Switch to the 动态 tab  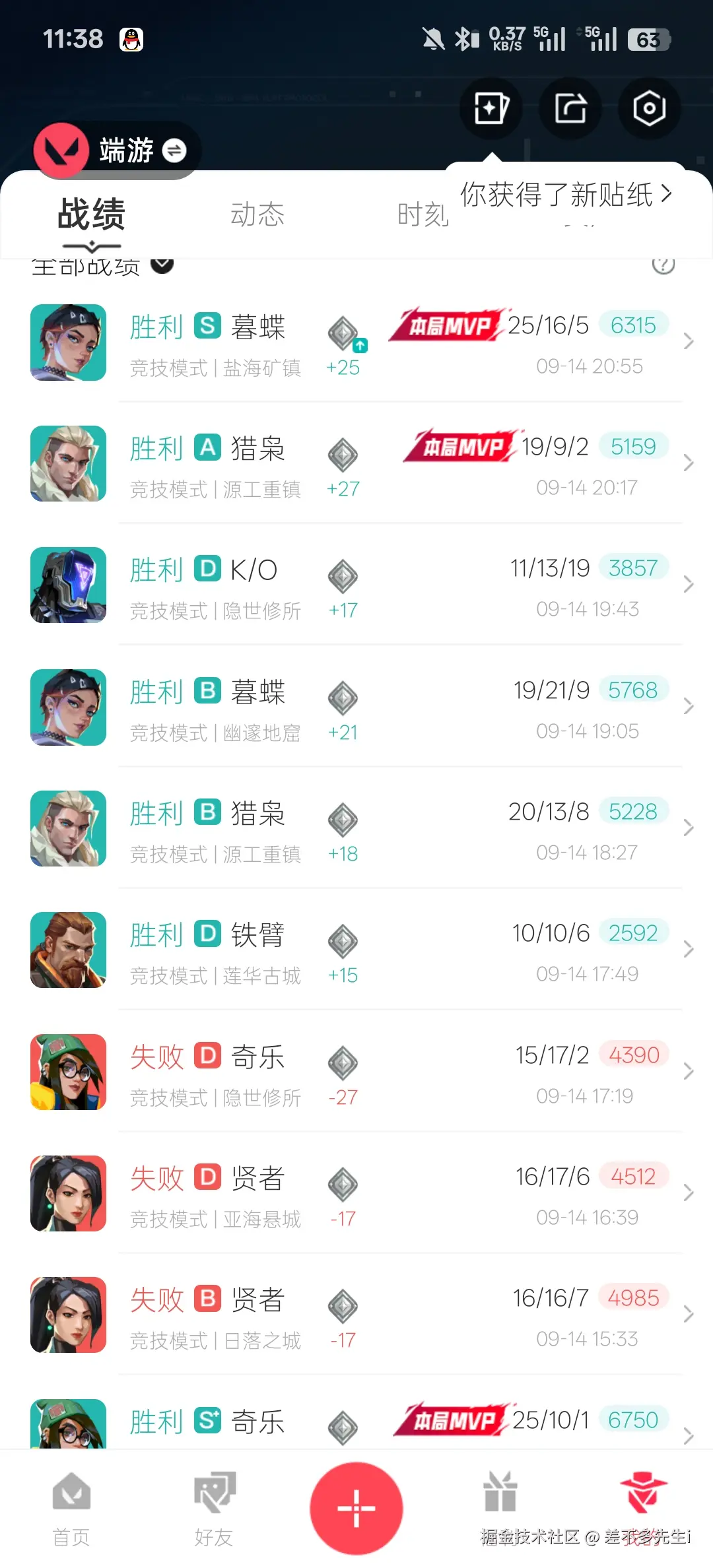pos(258,214)
